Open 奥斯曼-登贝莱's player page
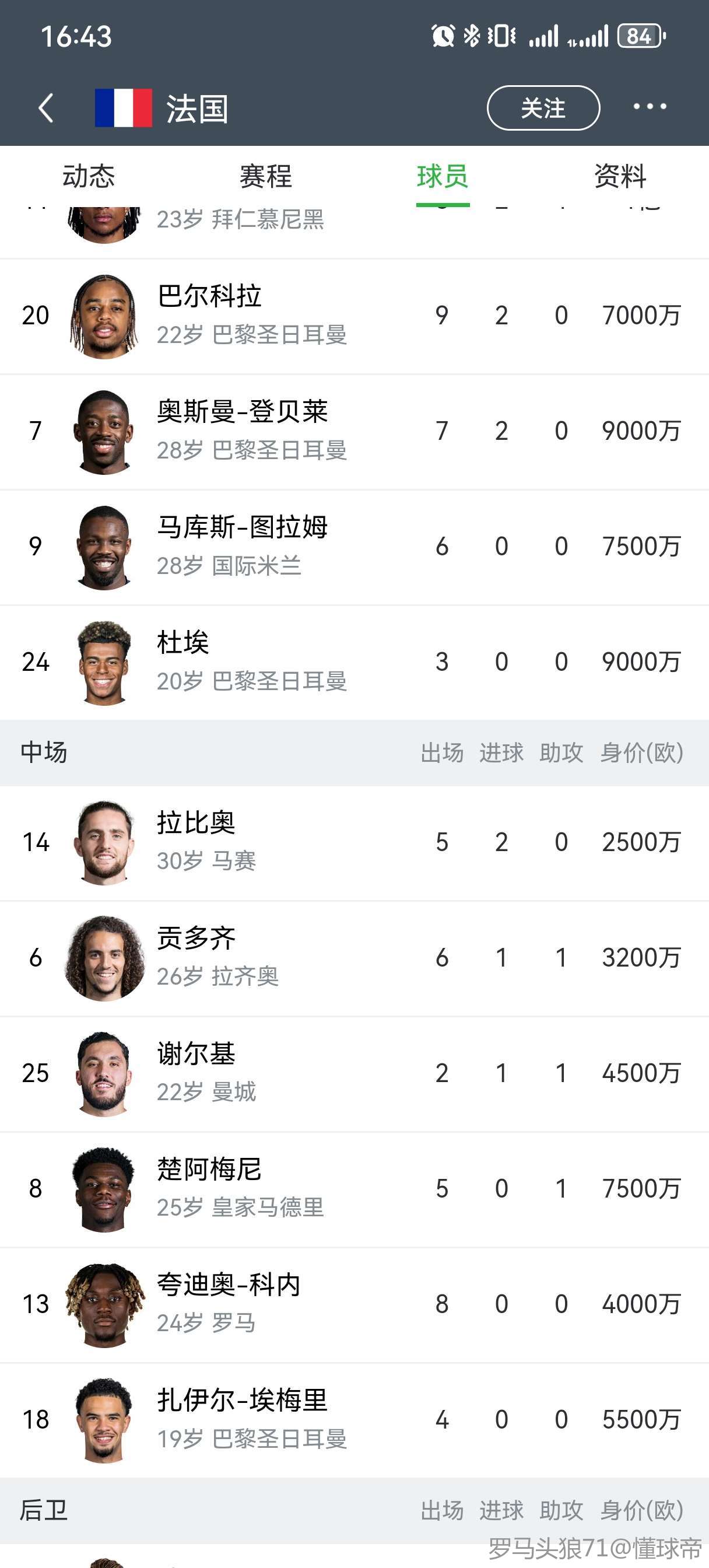This screenshot has height=1568, width=709. pos(354,432)
